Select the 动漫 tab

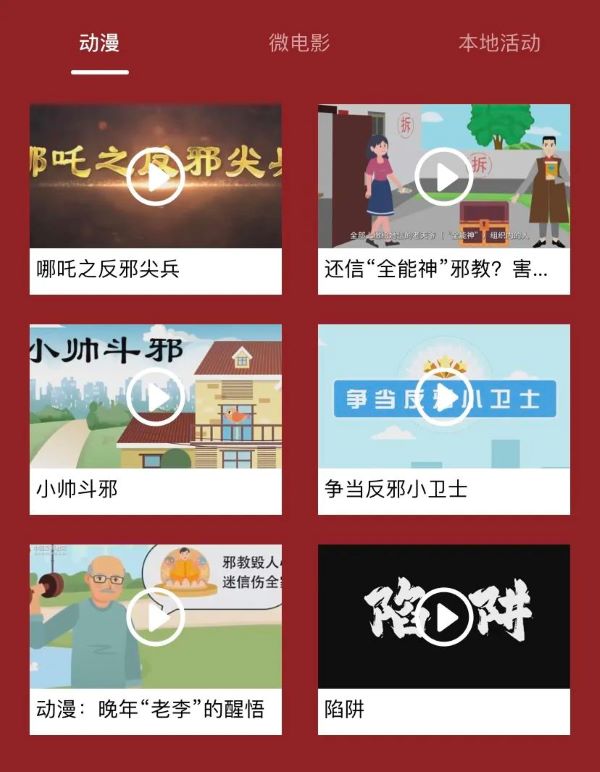(x=99, y=43)
